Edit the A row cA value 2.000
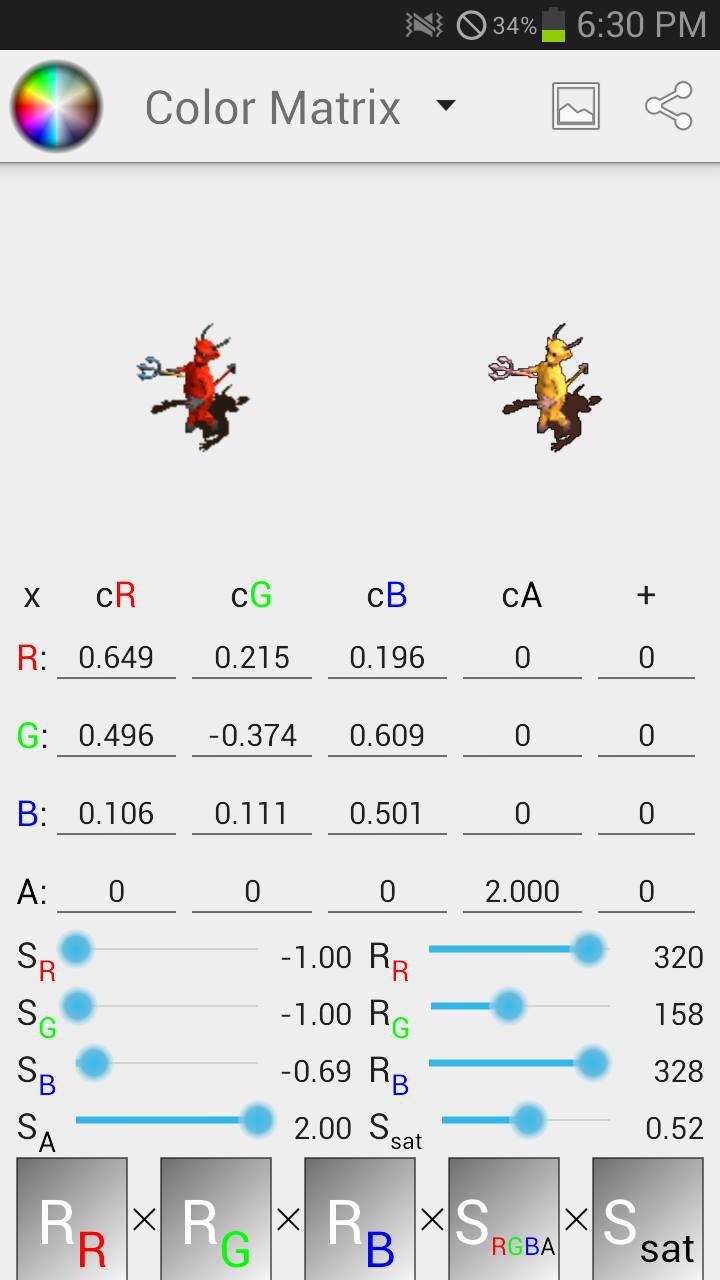This screenshot has height=1280, width=720. pos(522,892)
